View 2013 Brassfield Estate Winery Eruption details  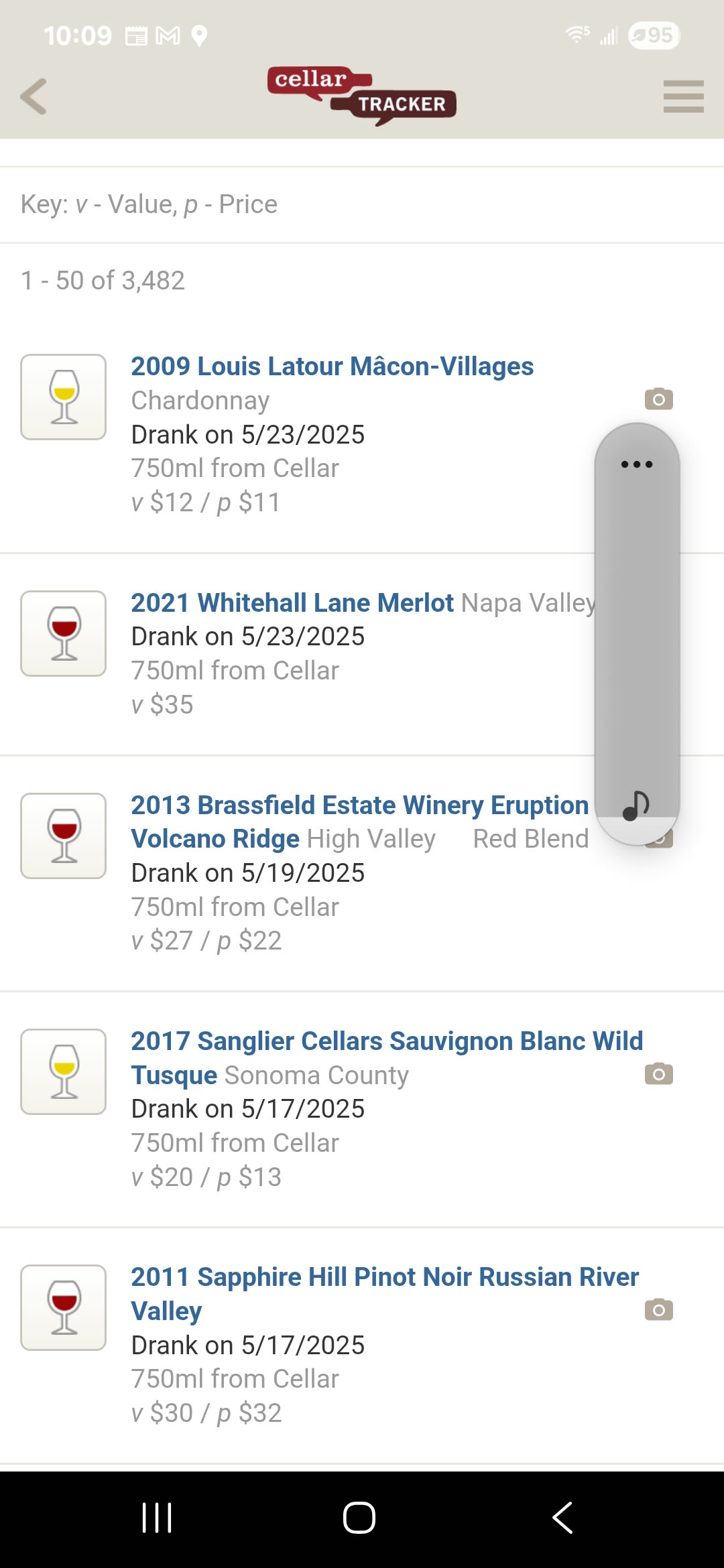[x=359, y=805]
